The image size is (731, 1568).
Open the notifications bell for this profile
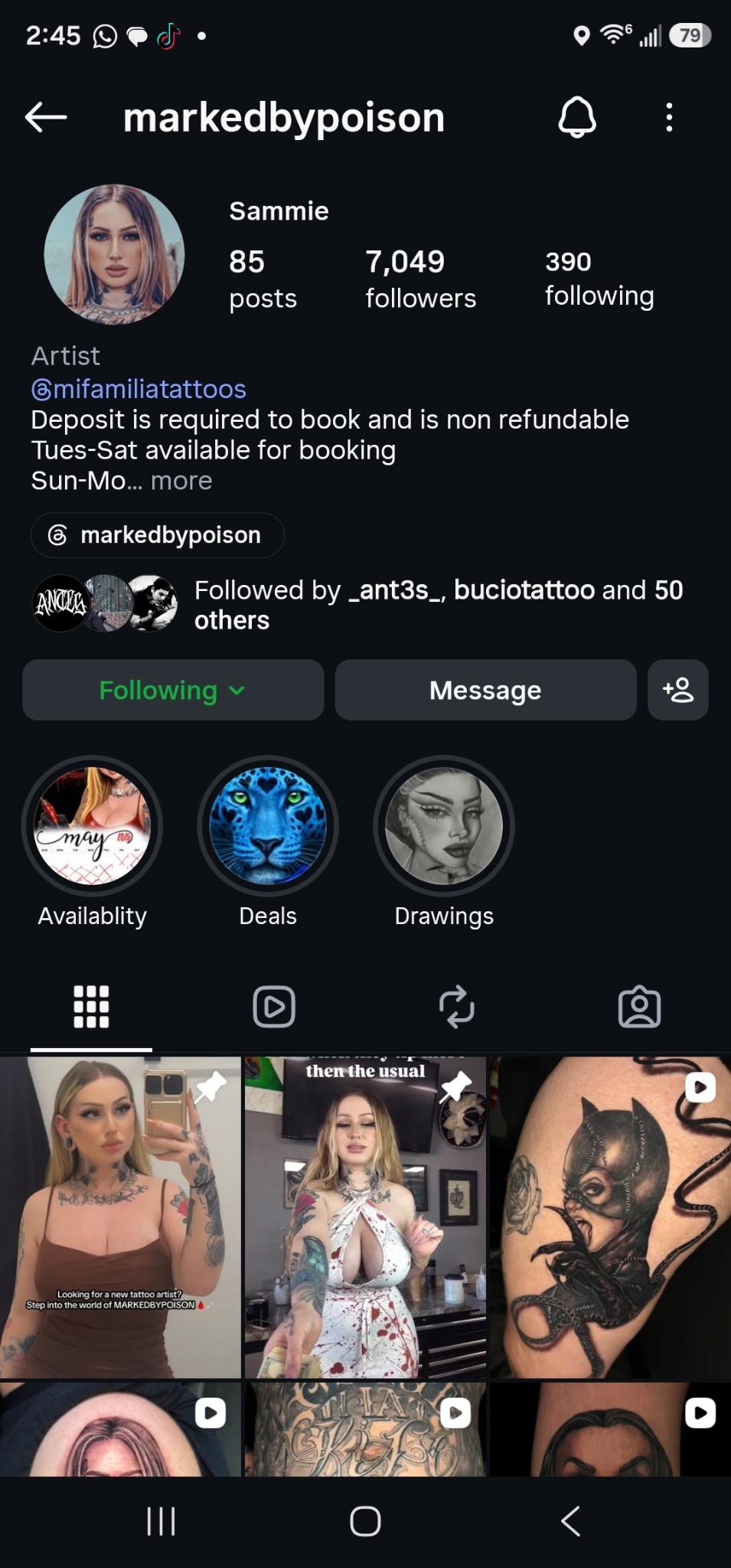577,118
